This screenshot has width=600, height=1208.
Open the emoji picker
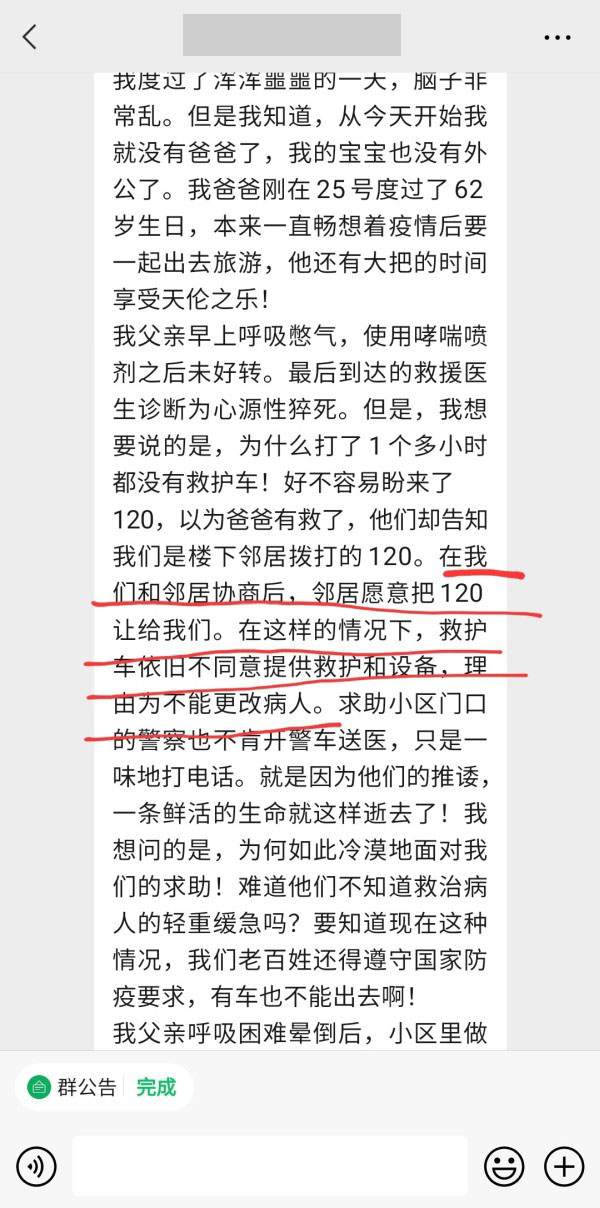click(x=504, y=1165)
